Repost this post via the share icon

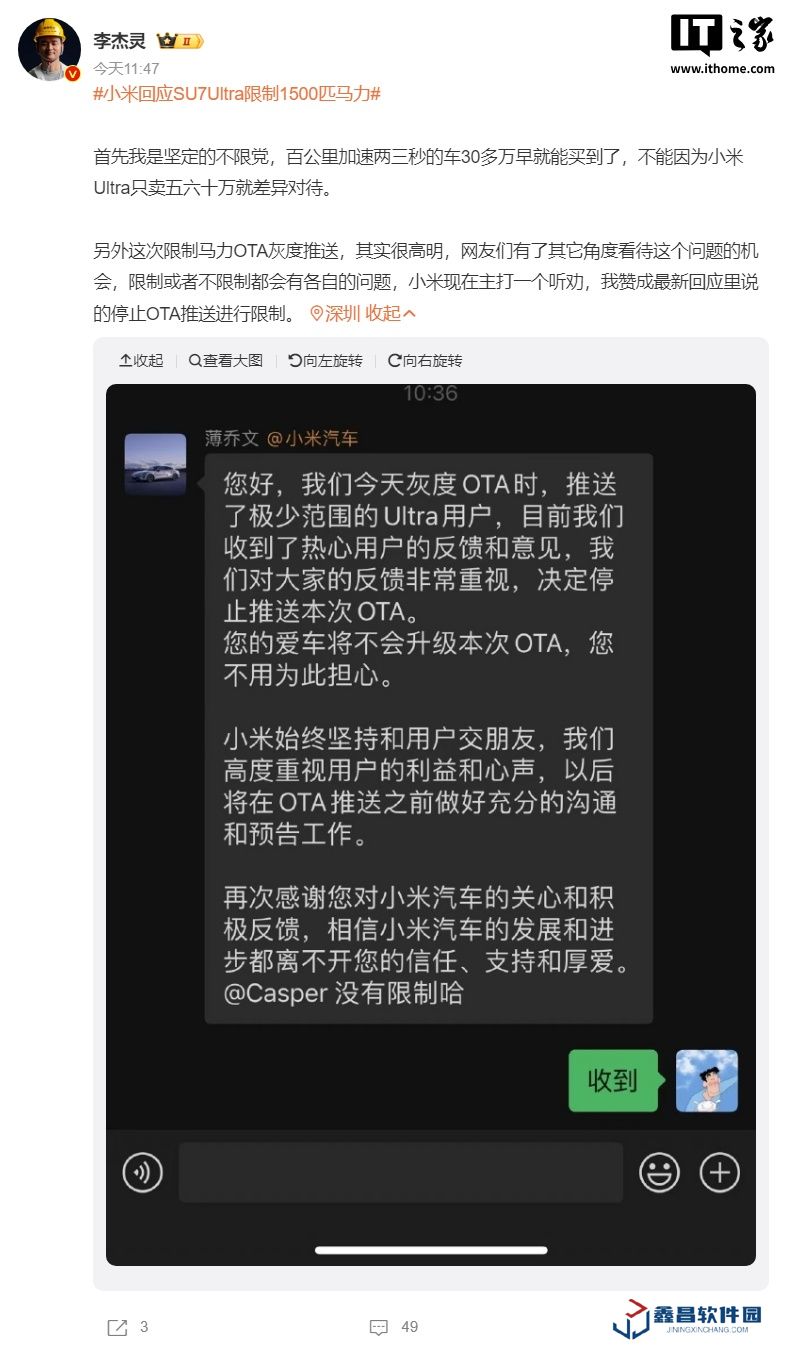117,1327
